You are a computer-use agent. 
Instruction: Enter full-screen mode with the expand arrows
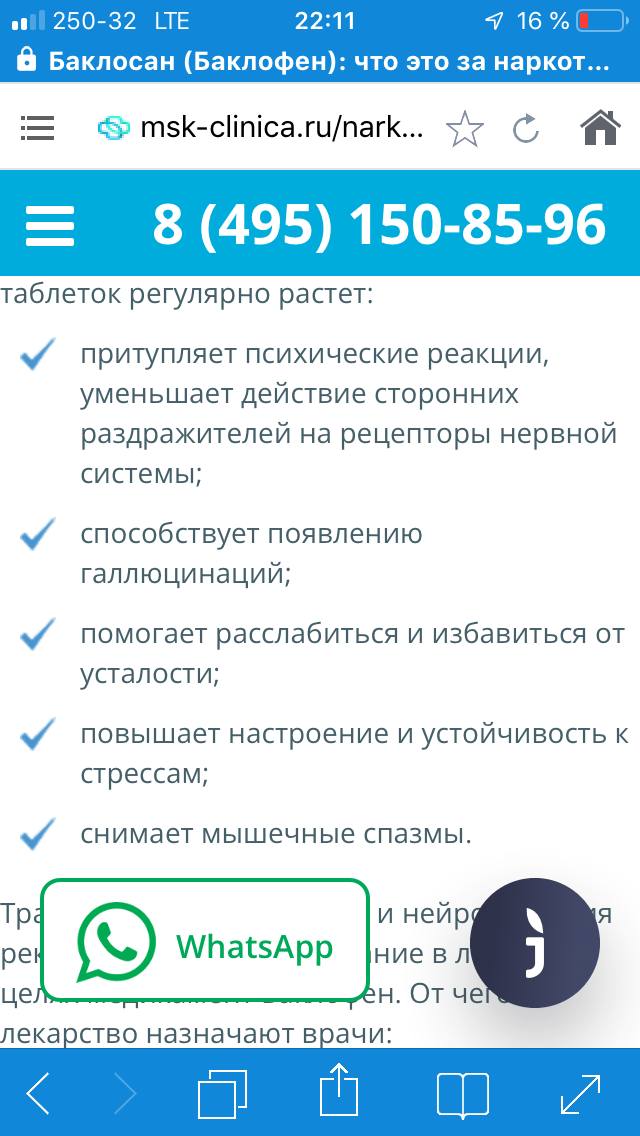(x=581, y=1094)
